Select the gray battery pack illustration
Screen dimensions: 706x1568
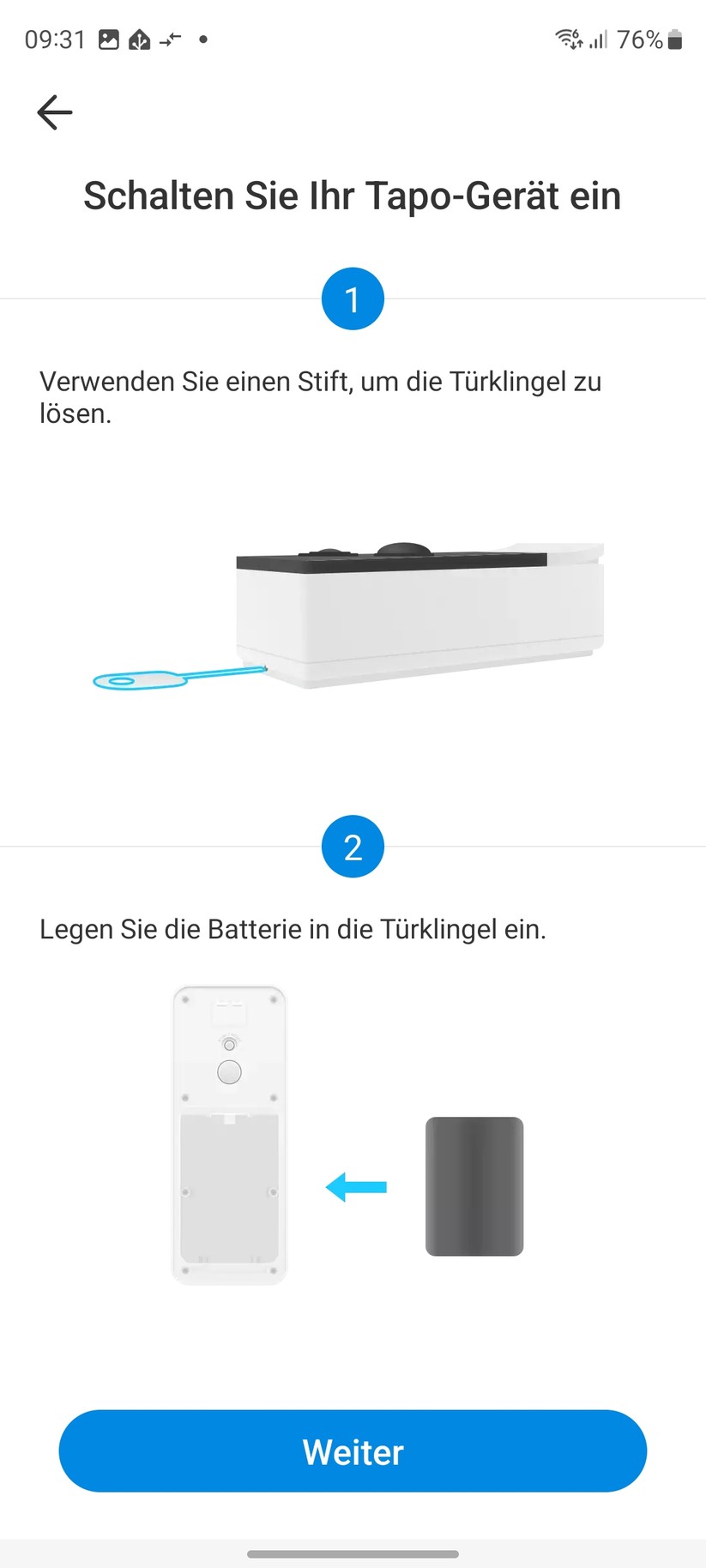pyautogui.click(x=474, y=1187)
